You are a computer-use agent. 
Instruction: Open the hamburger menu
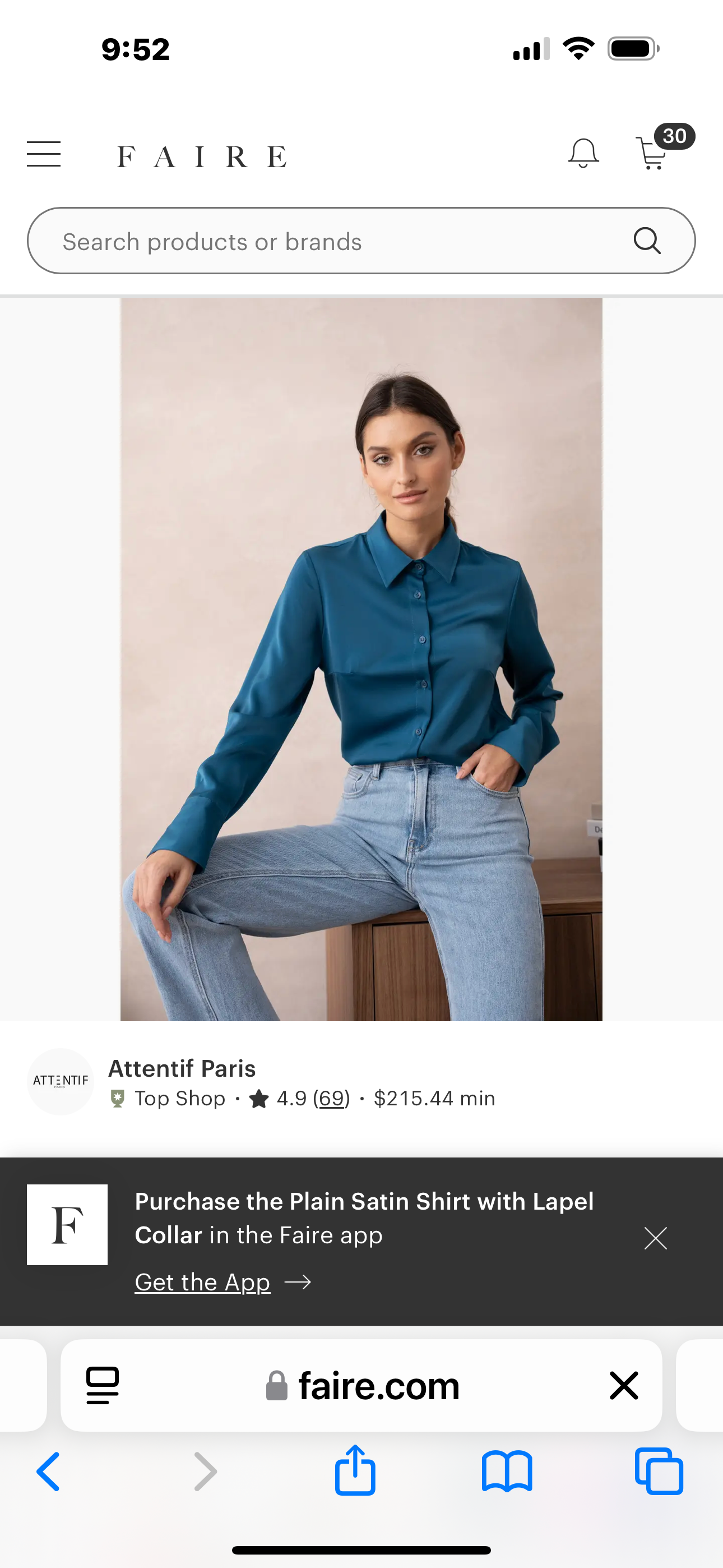[x=44, y=154]
